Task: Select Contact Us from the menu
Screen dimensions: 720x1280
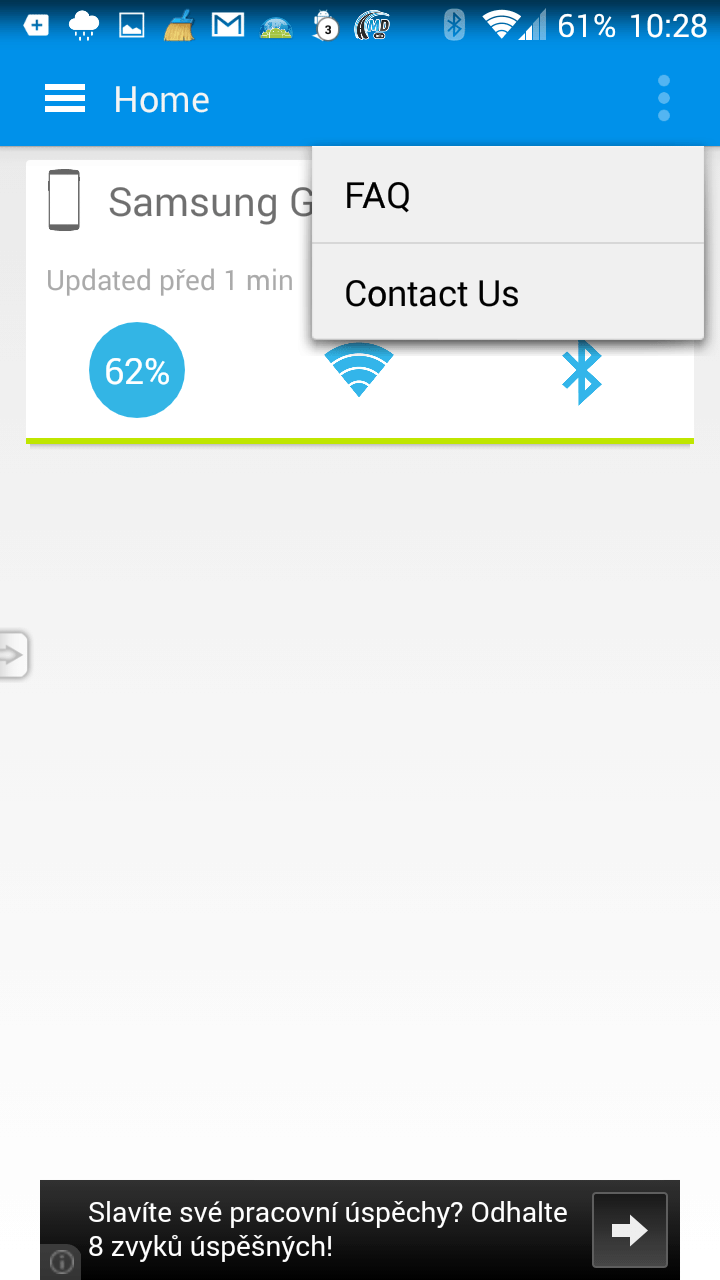Action: tap(508, 292)
